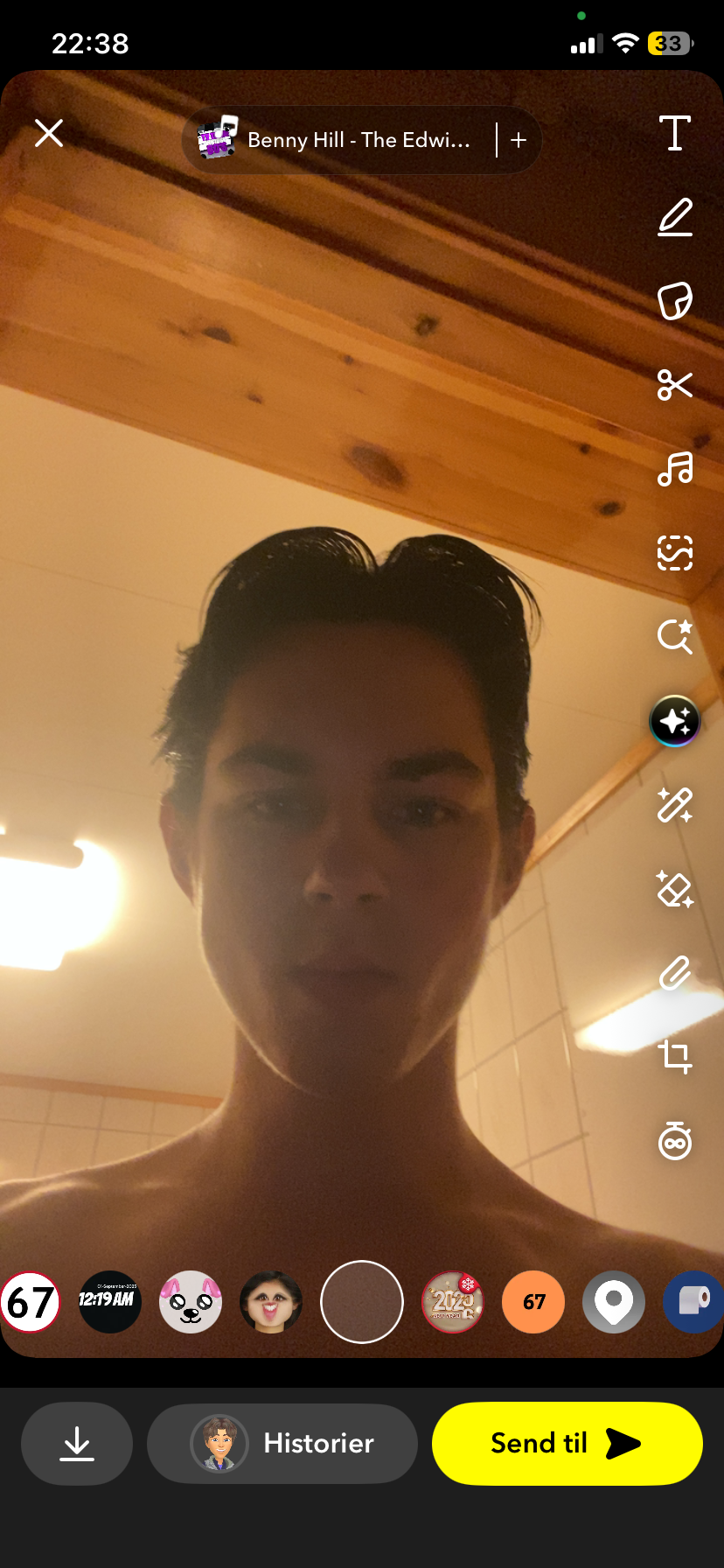Viewport: 724px width, 1568px height.
Task: Open the pencil drawing tool
Action: click(x=674, y=217)
